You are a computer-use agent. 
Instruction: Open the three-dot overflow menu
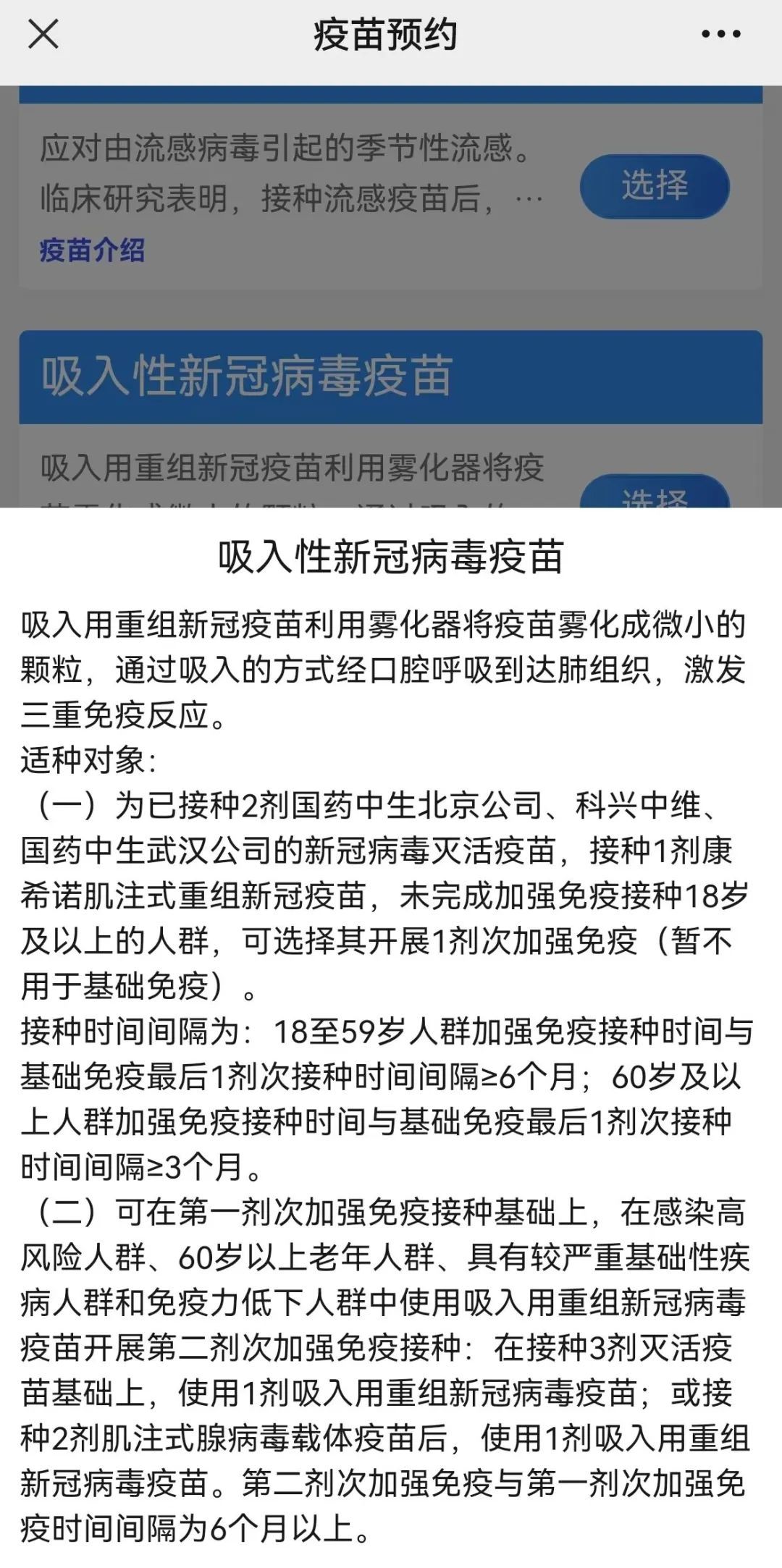point(720,34)
